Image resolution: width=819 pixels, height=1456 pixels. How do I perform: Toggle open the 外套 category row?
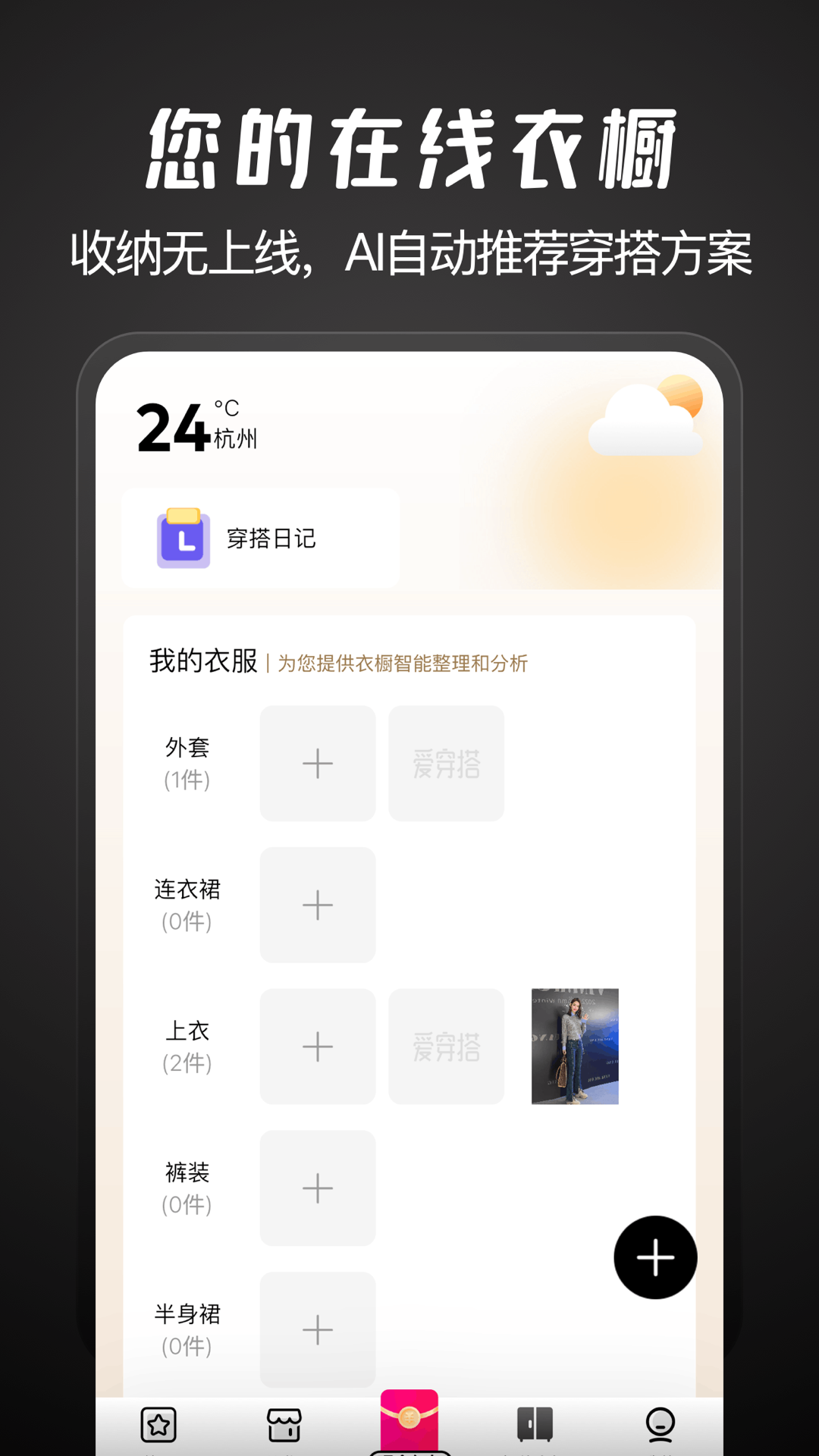pos(187,763)
